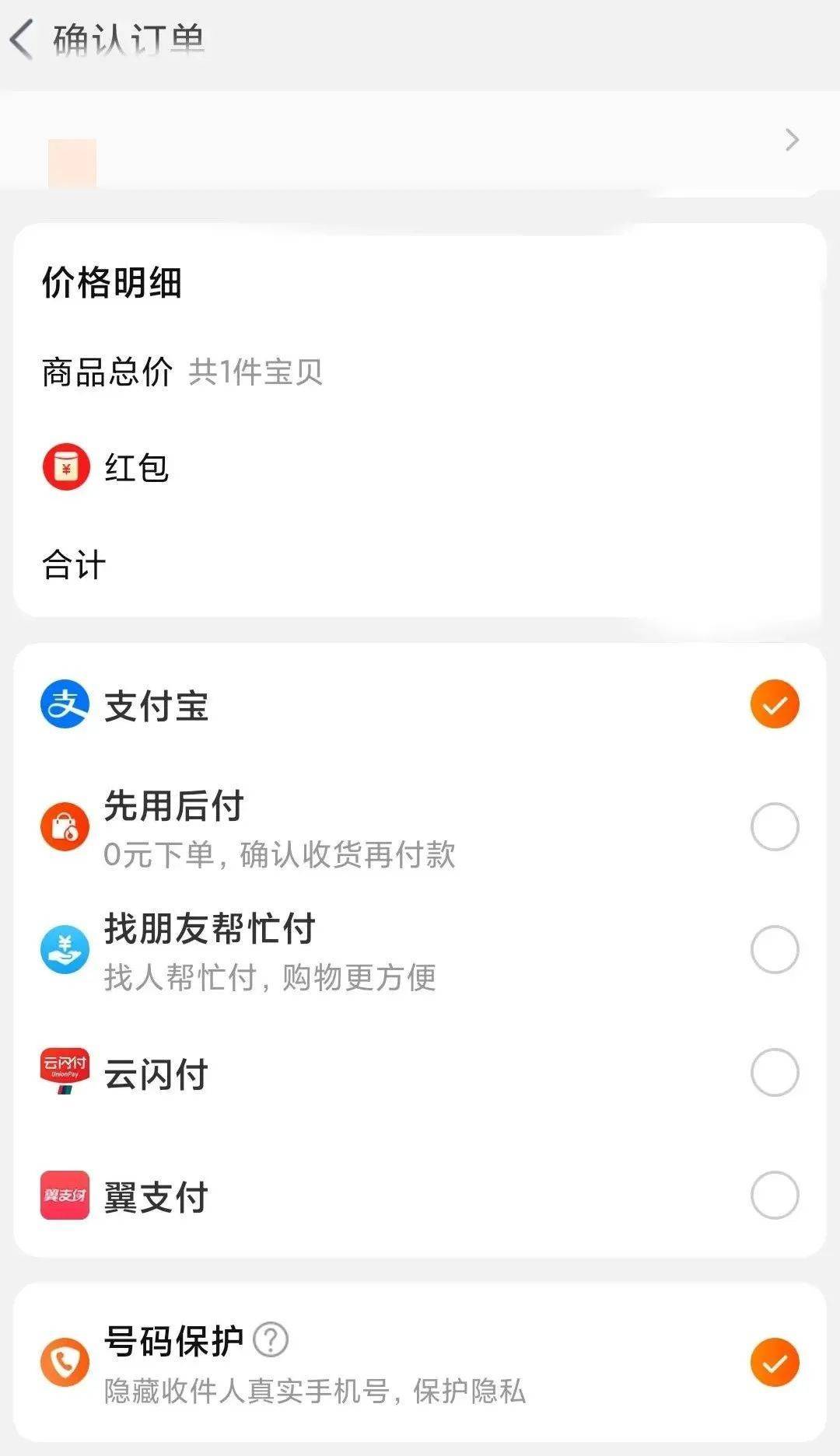
Task: Choose 翼支付 payment option
Action: [x=774, y=1195]
